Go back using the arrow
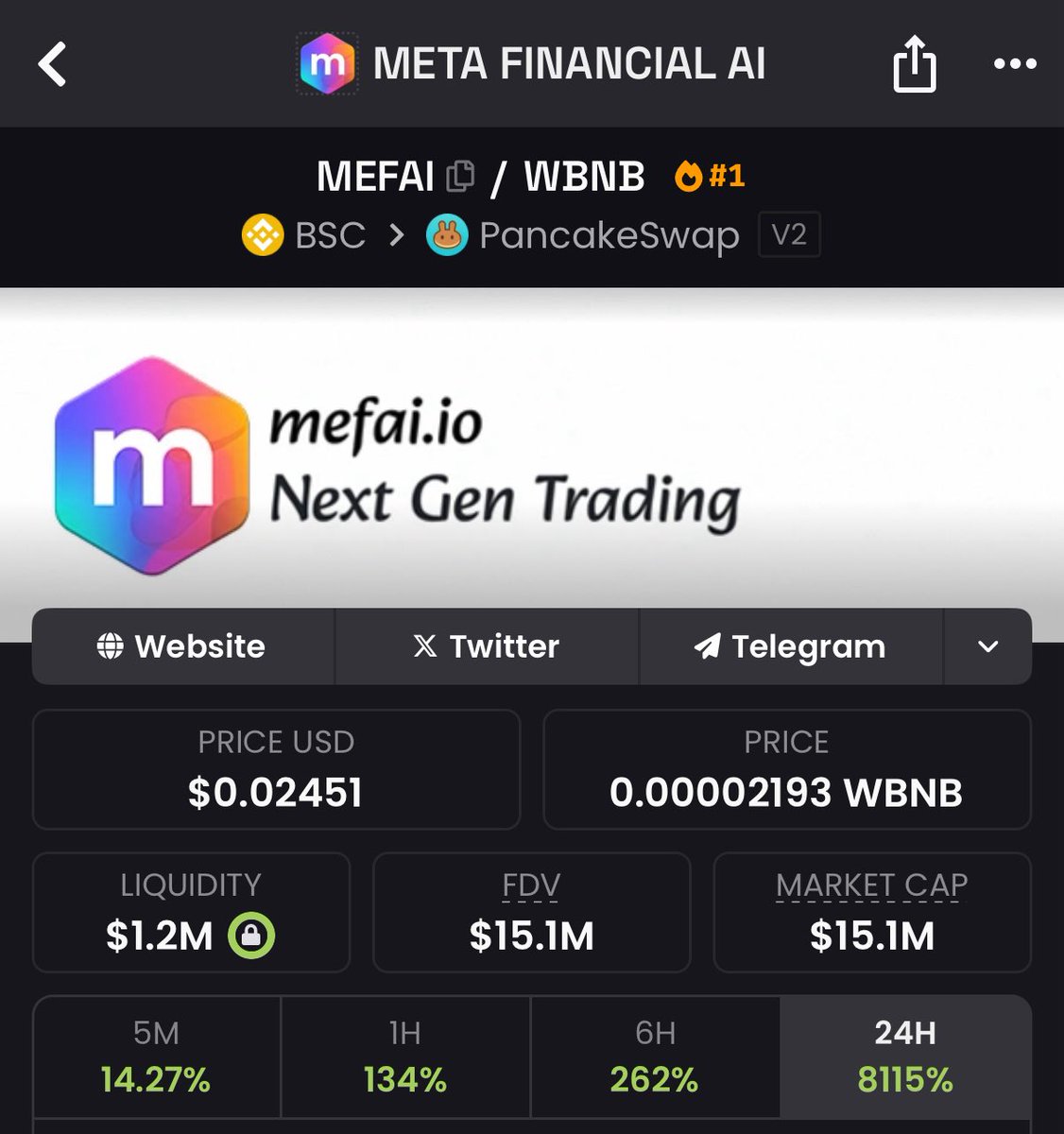The height and width of the screenshot is (1134, 1064). pos(53,64)
